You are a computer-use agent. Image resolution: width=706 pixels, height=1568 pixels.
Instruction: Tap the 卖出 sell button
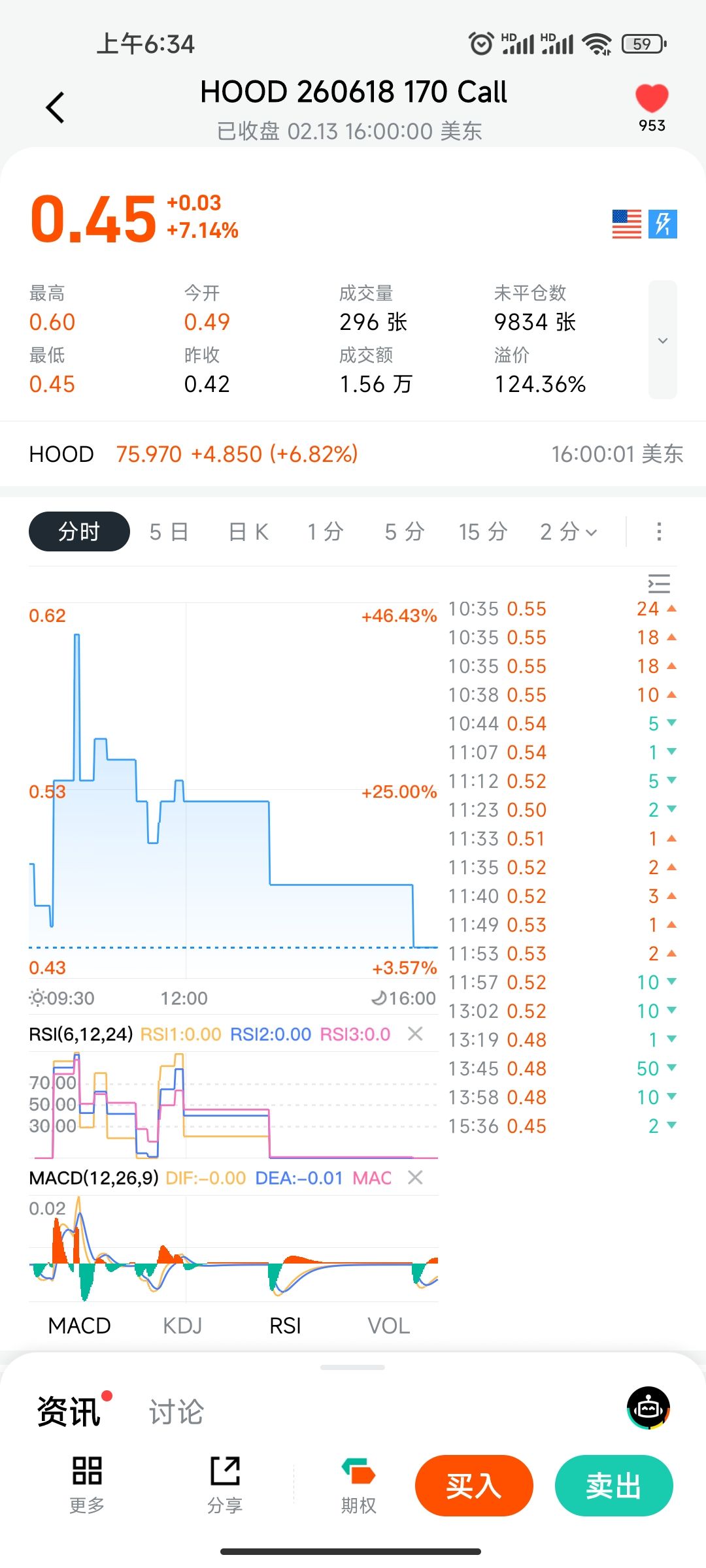613,1486
